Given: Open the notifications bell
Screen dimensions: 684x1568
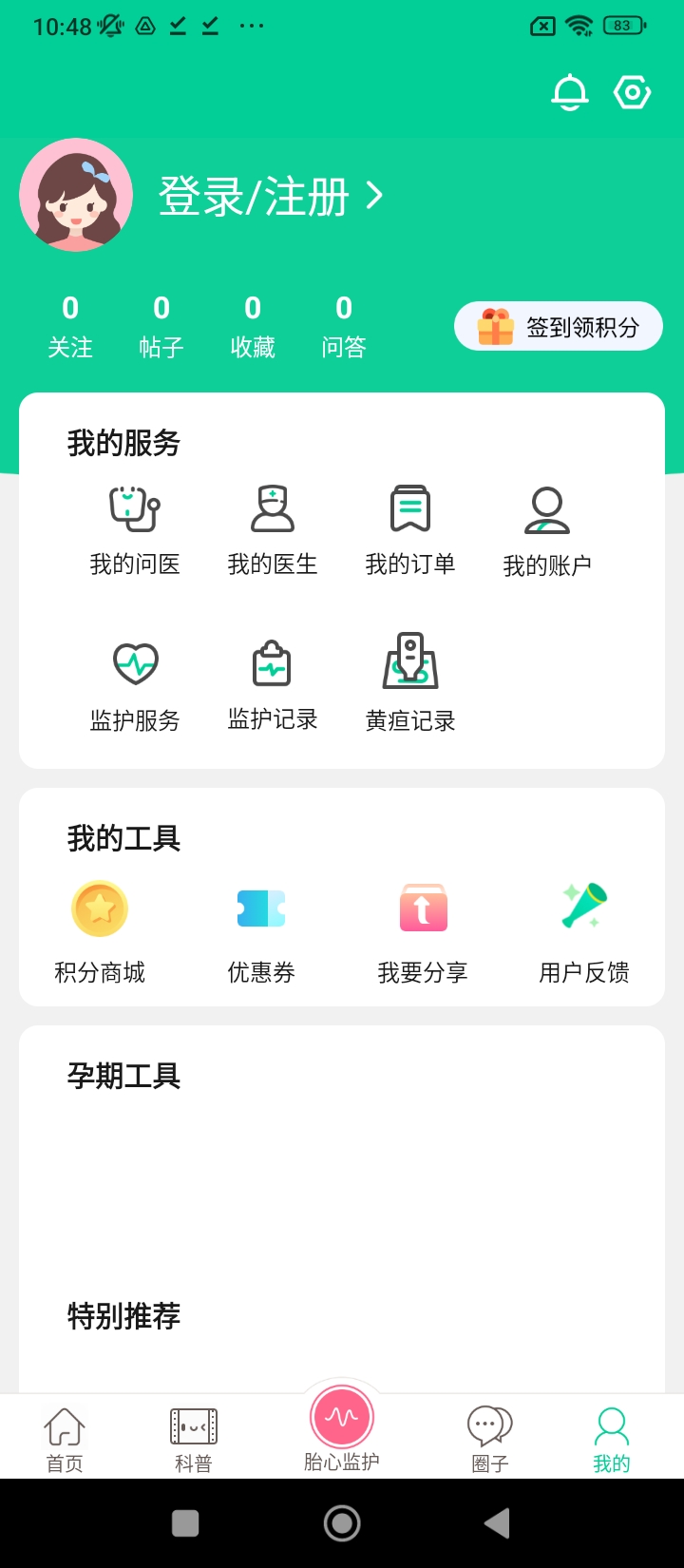Looking at the screenshot, I should (570, 93).
